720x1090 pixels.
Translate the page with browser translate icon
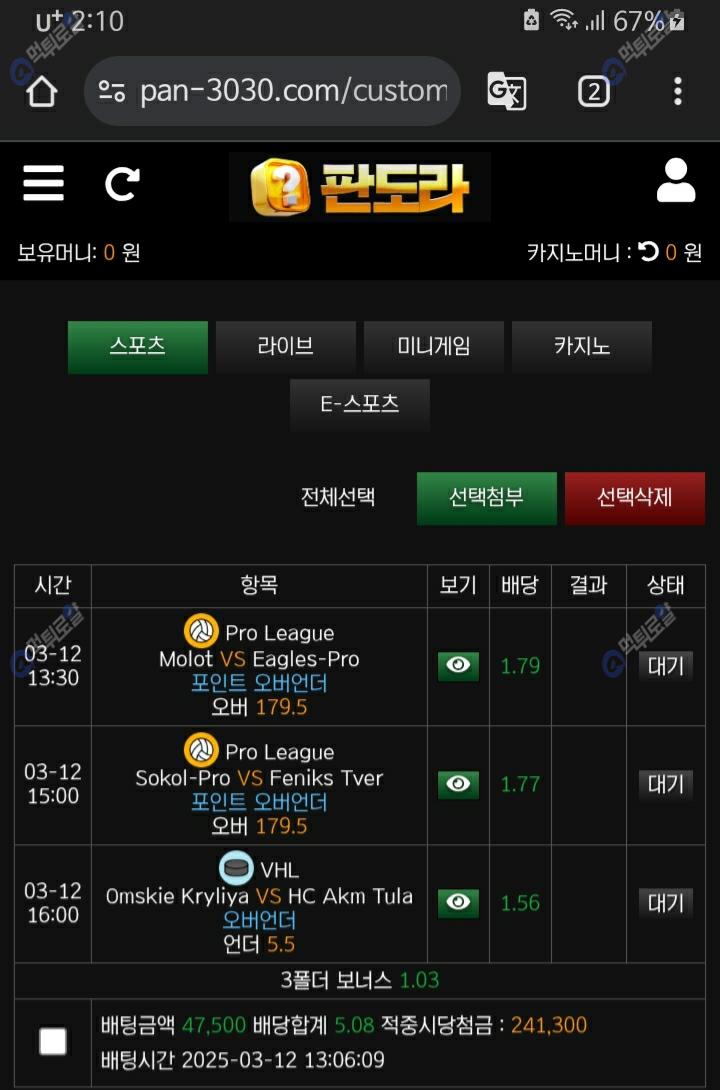(x=506, y=92)
